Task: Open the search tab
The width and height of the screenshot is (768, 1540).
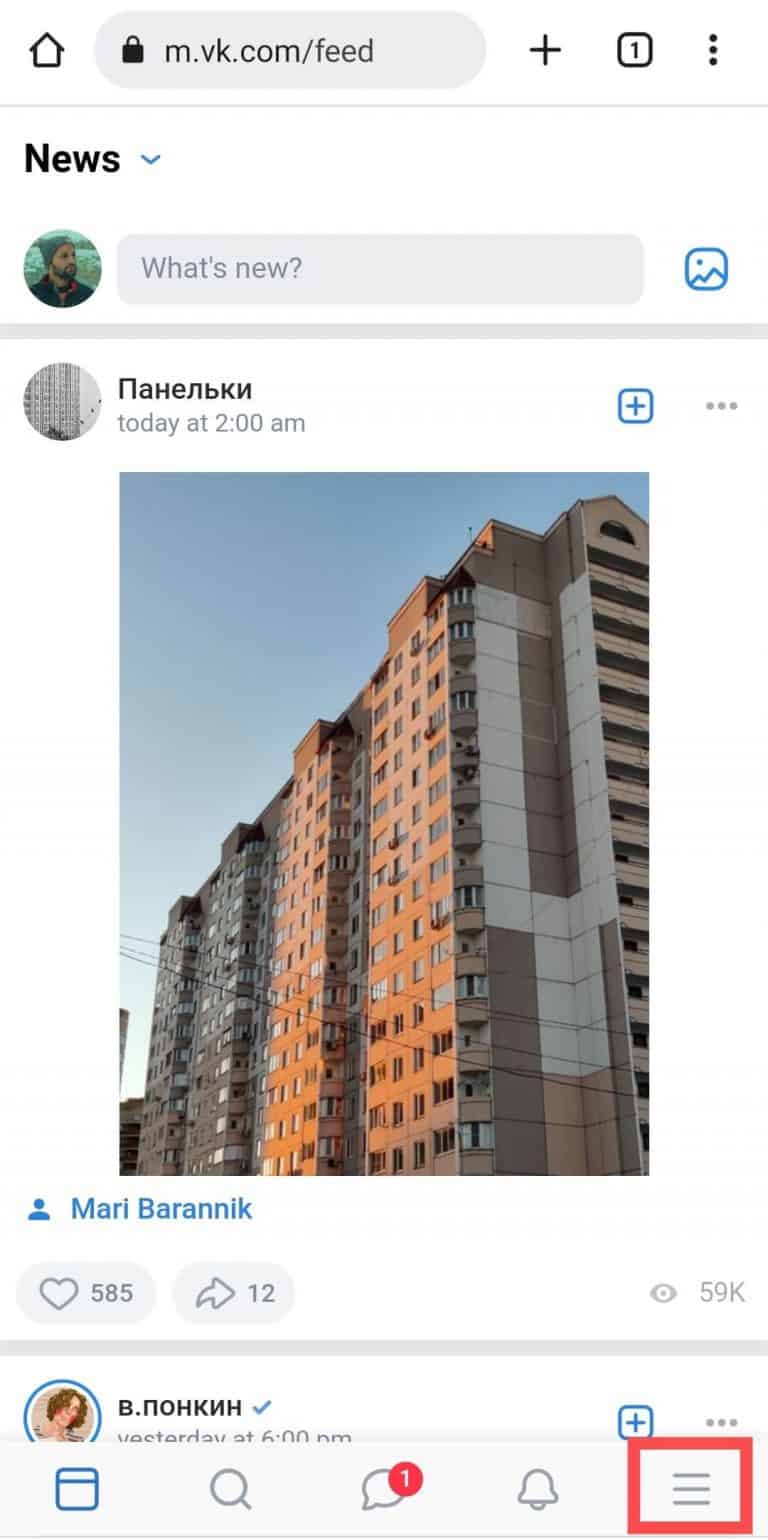Action: [x=231, y=1489]
